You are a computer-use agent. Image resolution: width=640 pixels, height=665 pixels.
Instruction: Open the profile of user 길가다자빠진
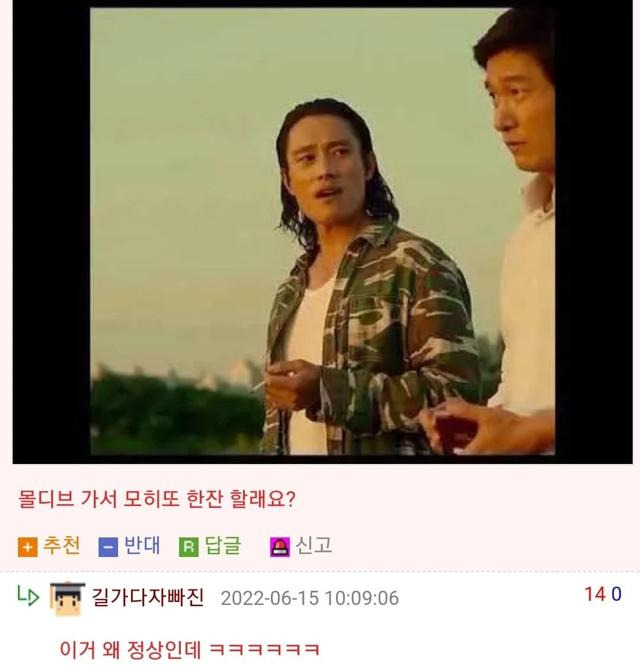point(147,598)
